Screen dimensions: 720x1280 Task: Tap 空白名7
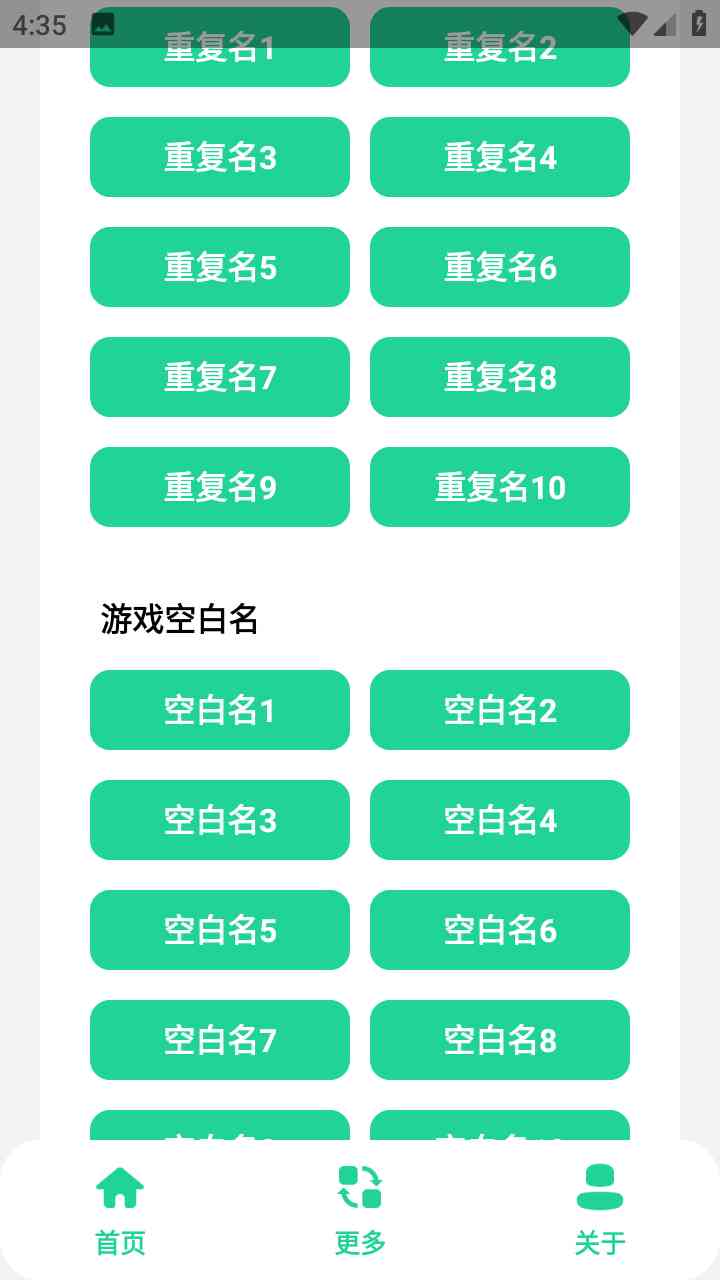pyautogui.click(x=220, y=1040)
